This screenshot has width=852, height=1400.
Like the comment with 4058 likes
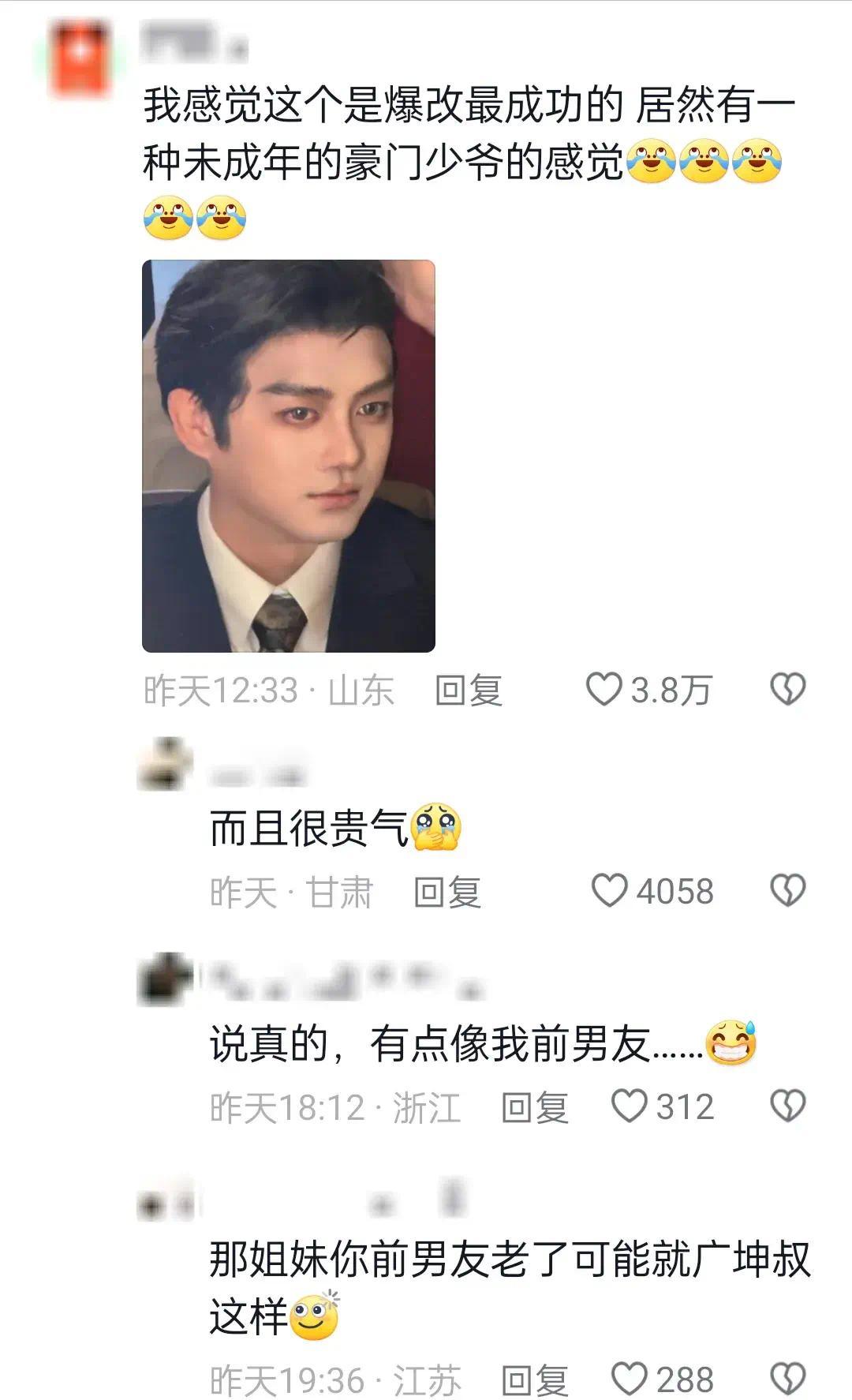coord(610,891)
